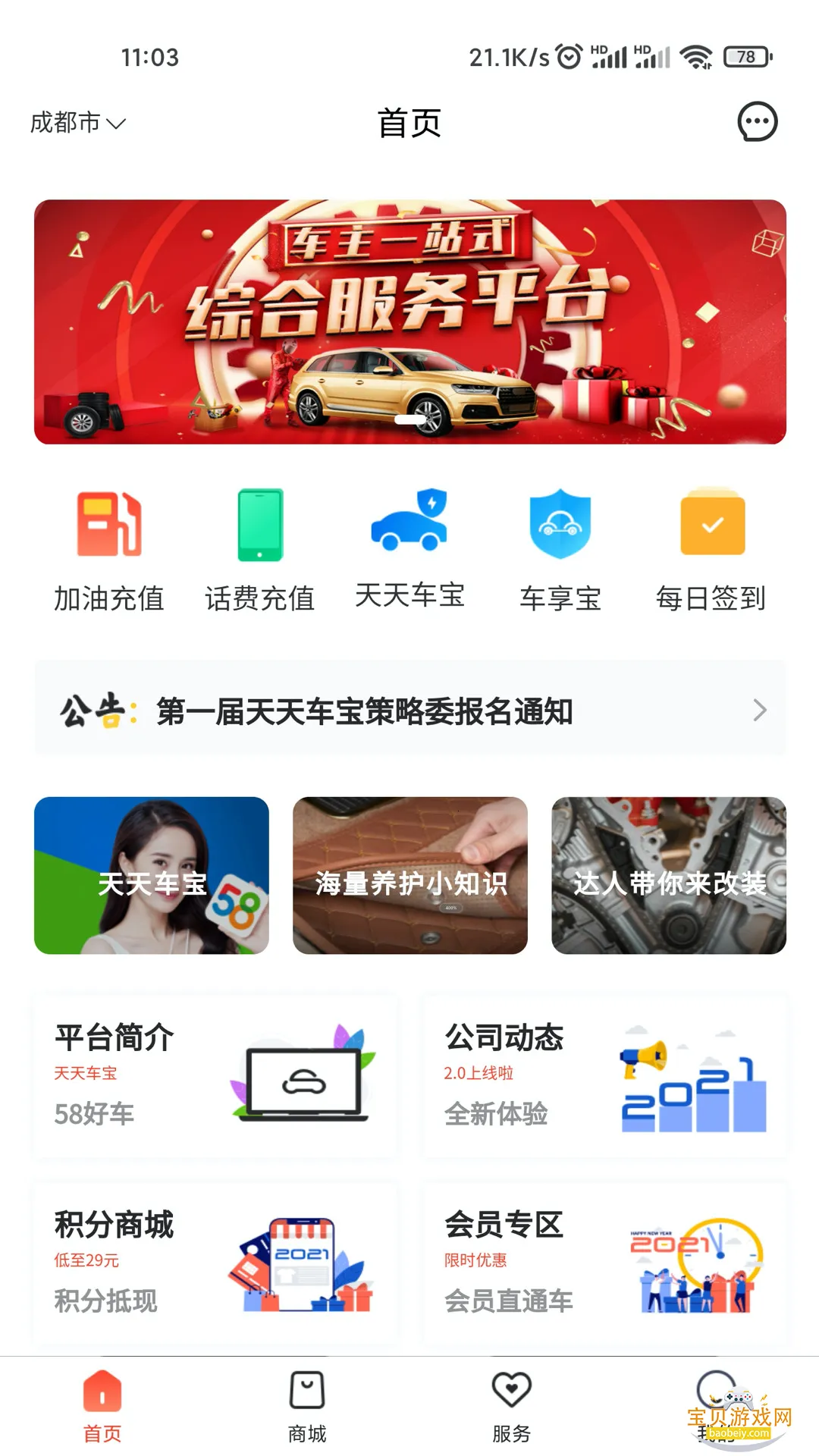819x1456 pixels.
Task: Open the messages bubble icon top right
Action: [756, 121]
